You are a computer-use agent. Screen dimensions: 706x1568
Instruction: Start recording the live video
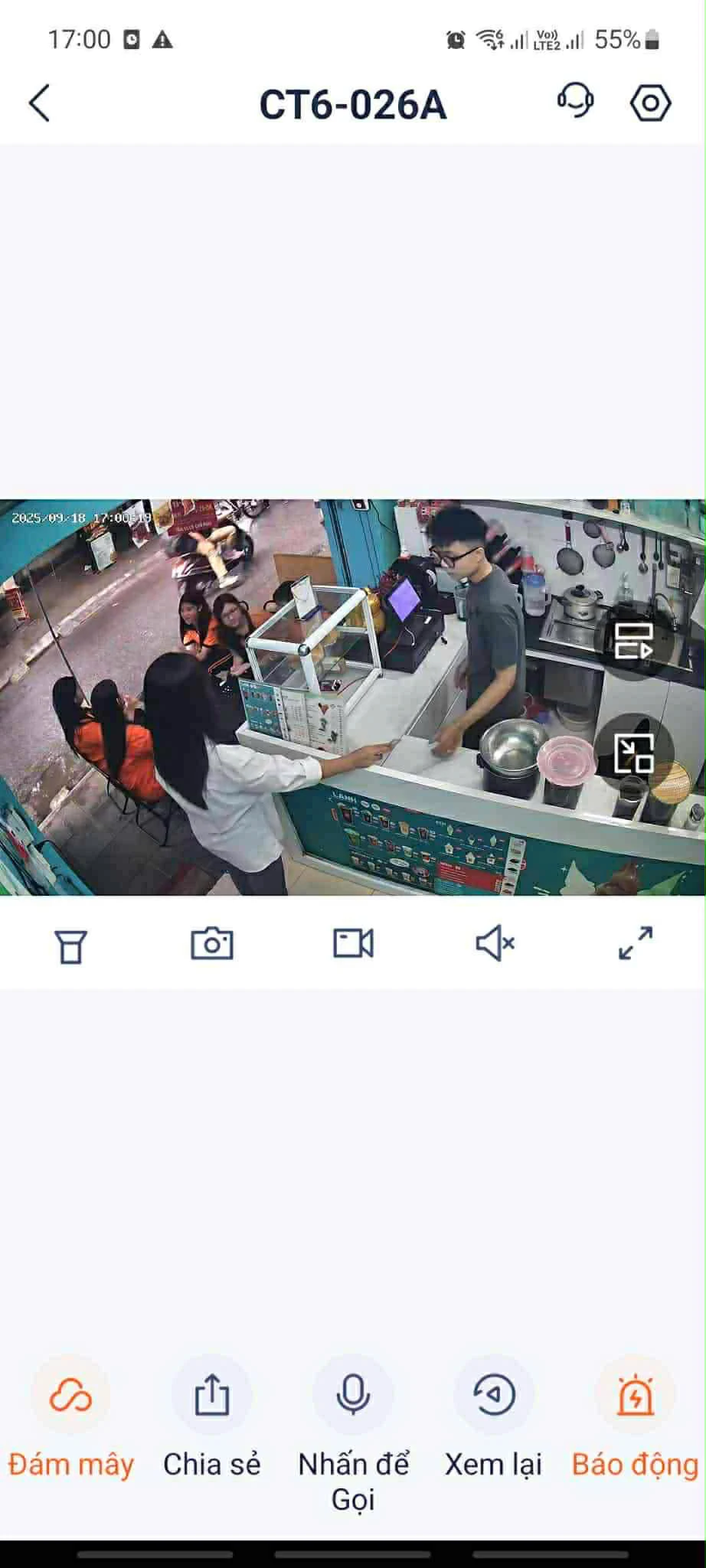coord(353,943)
